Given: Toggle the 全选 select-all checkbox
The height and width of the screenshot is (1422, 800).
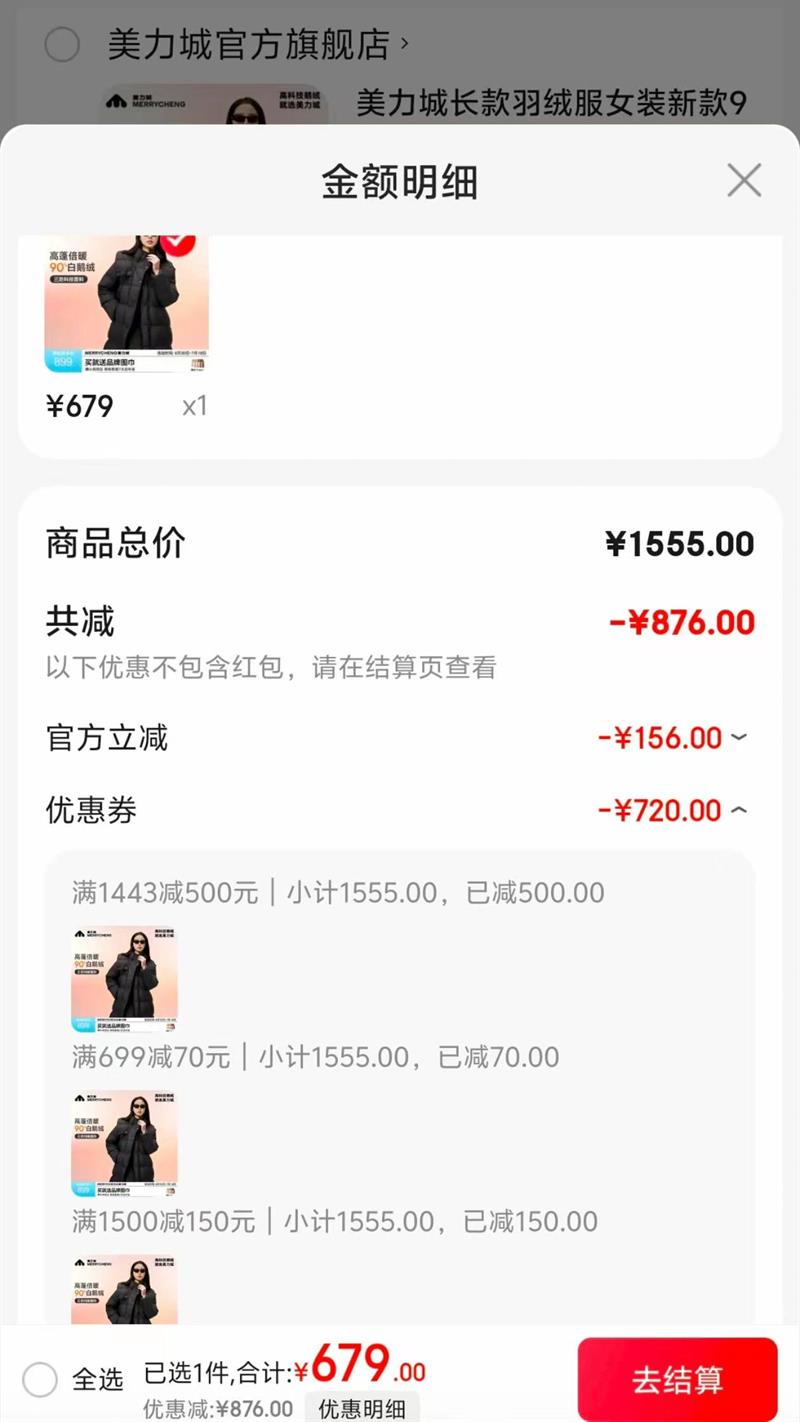Looking at the screenshot, I should [40, 1380].
